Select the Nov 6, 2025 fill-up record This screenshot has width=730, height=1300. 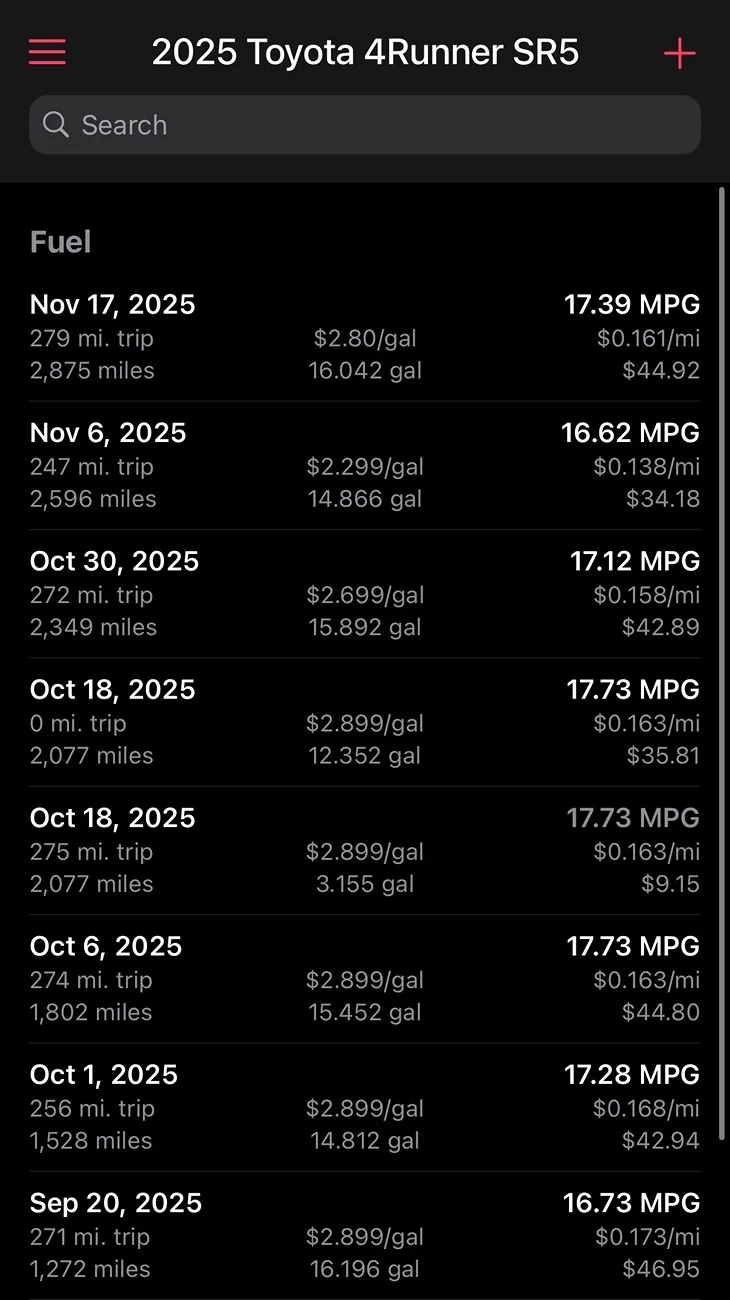tap(365, 465)
